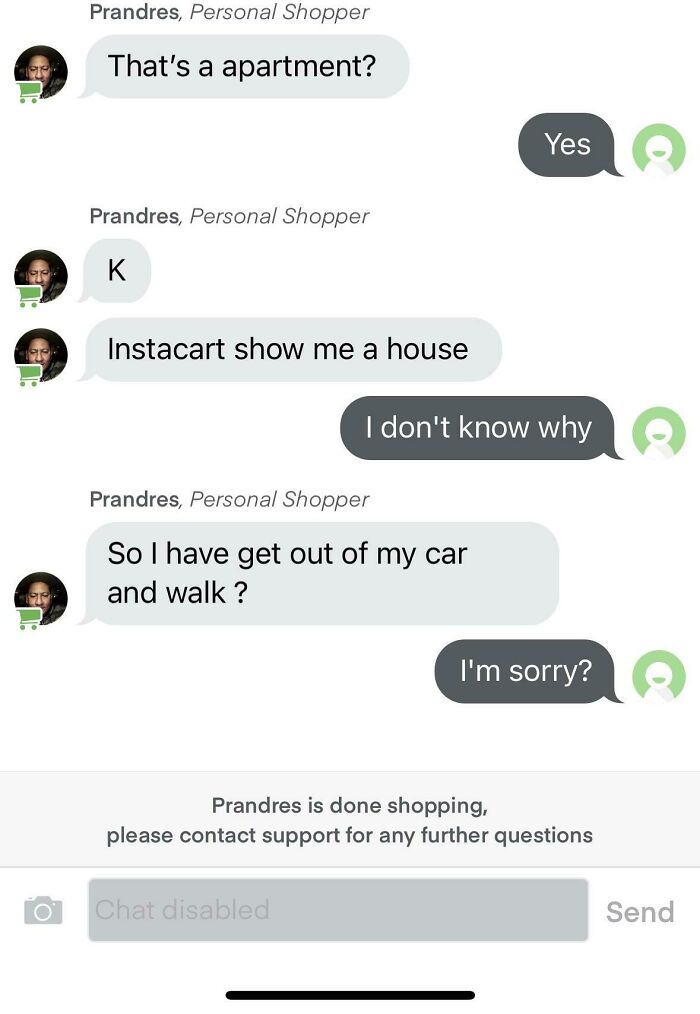Hit the Send button

[x=640, y=911]
